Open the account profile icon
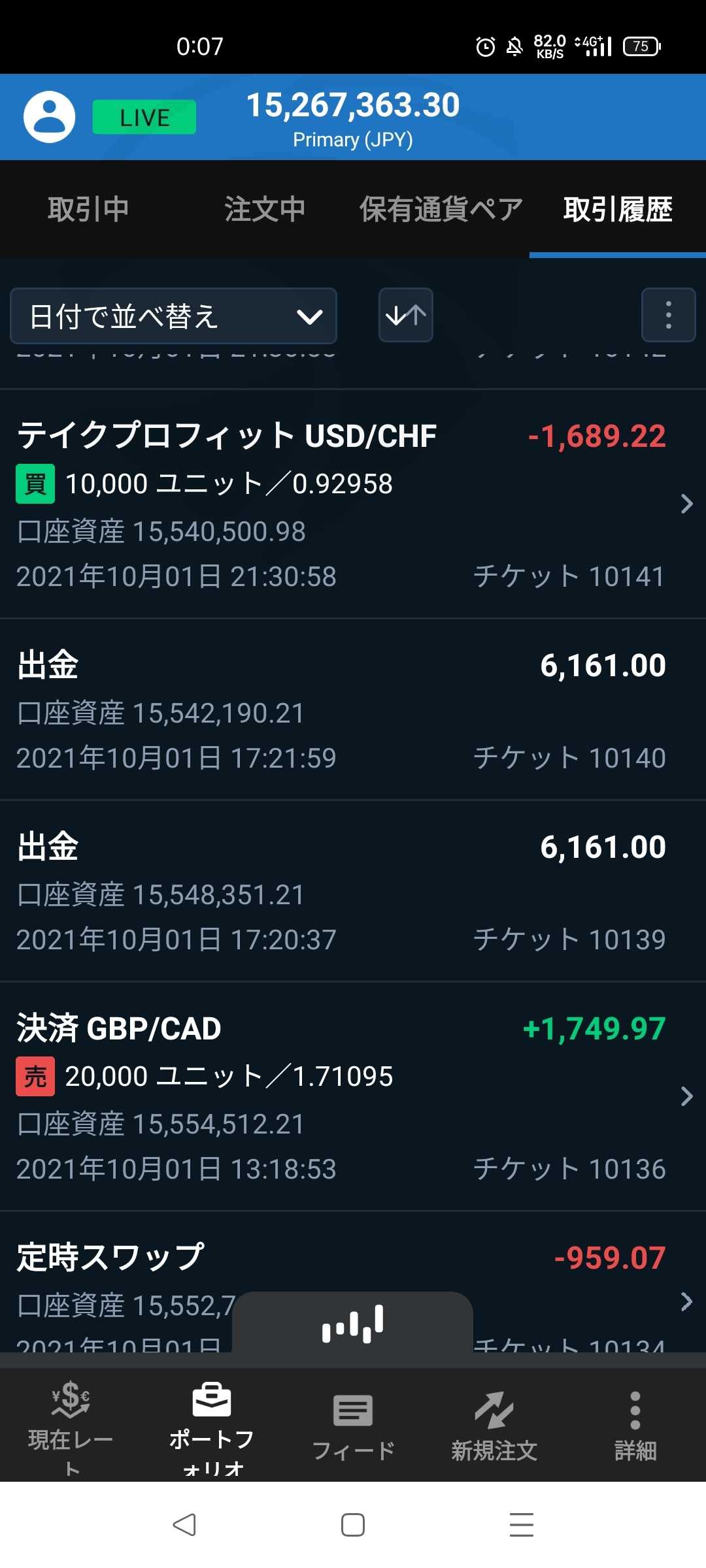 (x=49, y=117)
